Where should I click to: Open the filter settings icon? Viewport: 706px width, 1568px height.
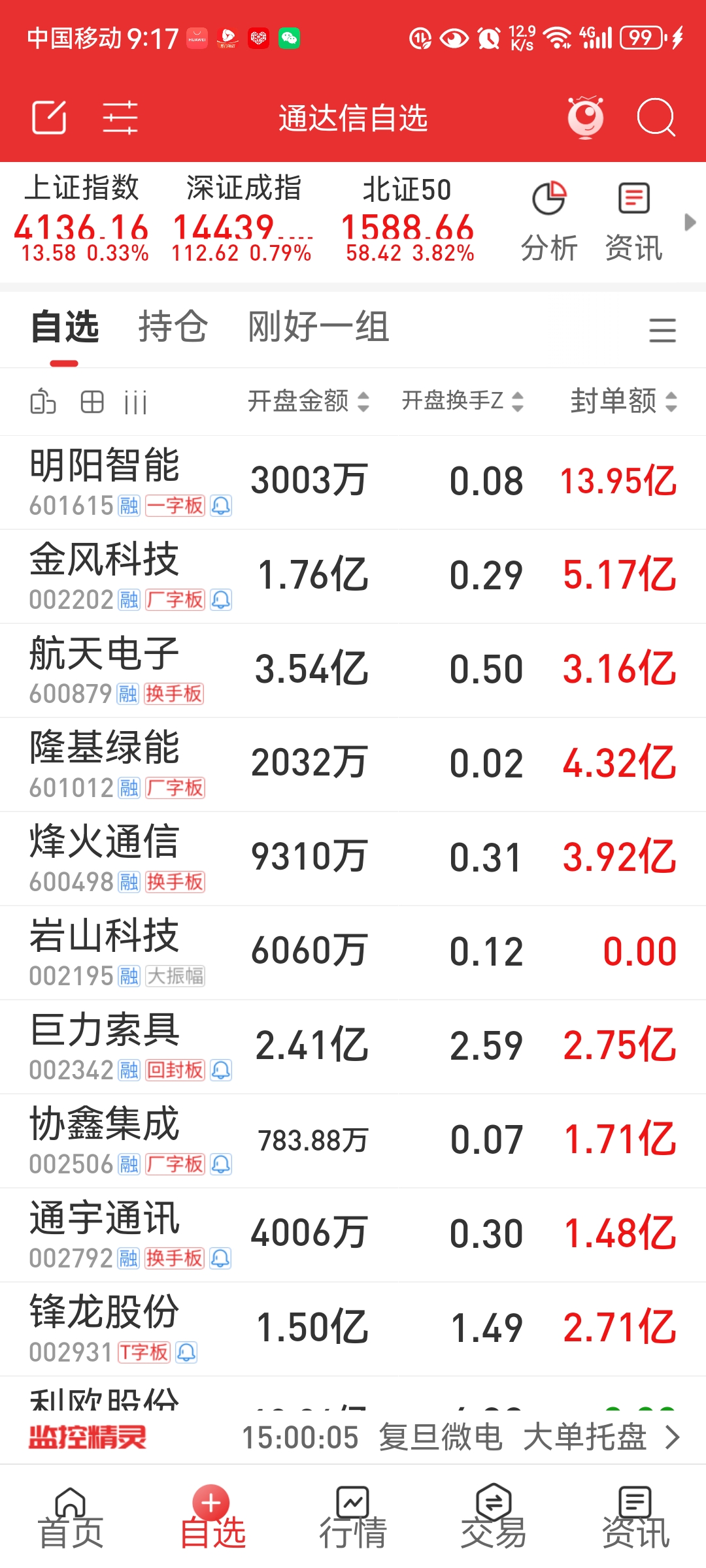[x=120, y=118]
